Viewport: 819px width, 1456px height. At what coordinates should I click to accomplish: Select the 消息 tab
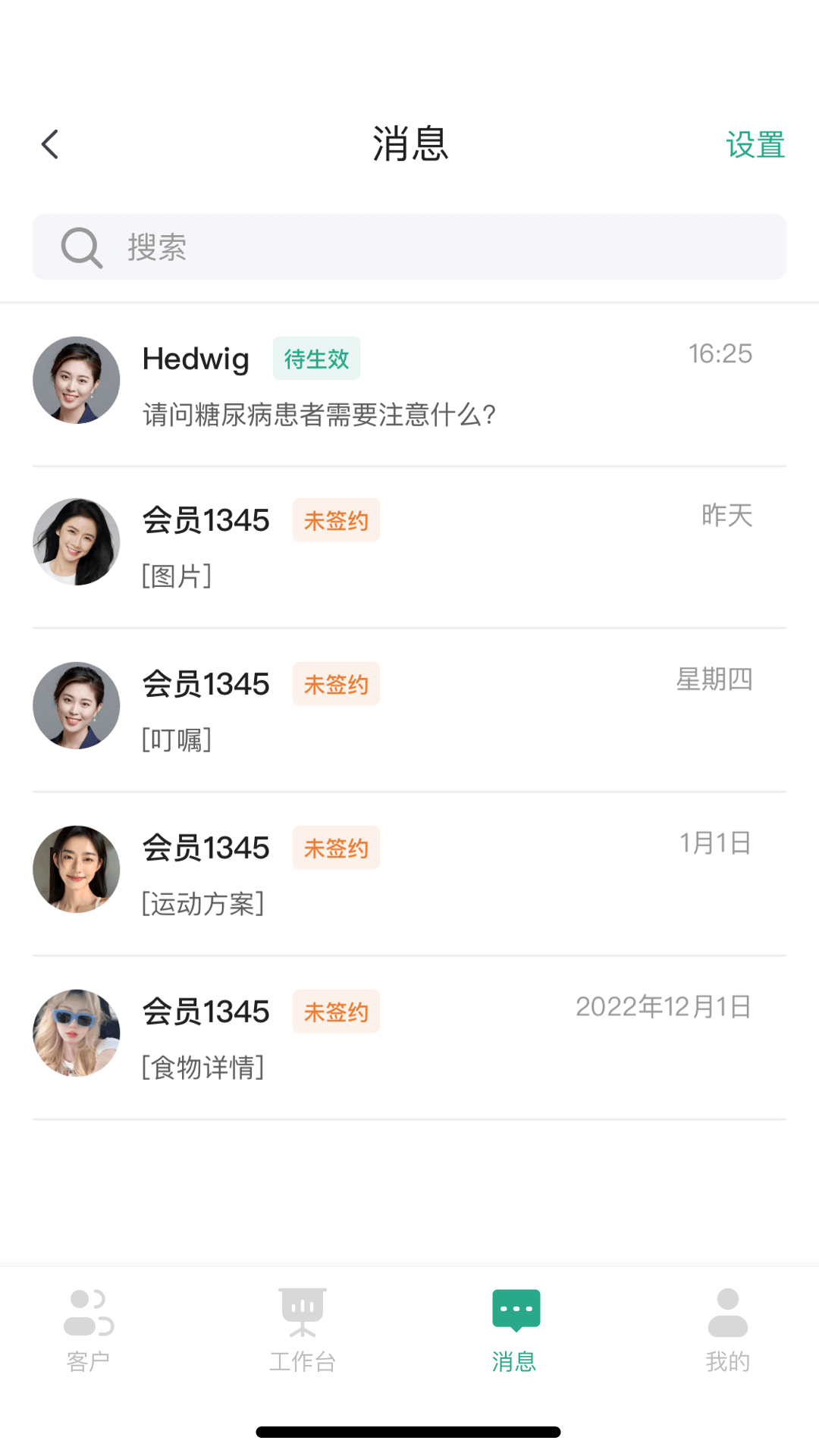tap(515, 1330)
